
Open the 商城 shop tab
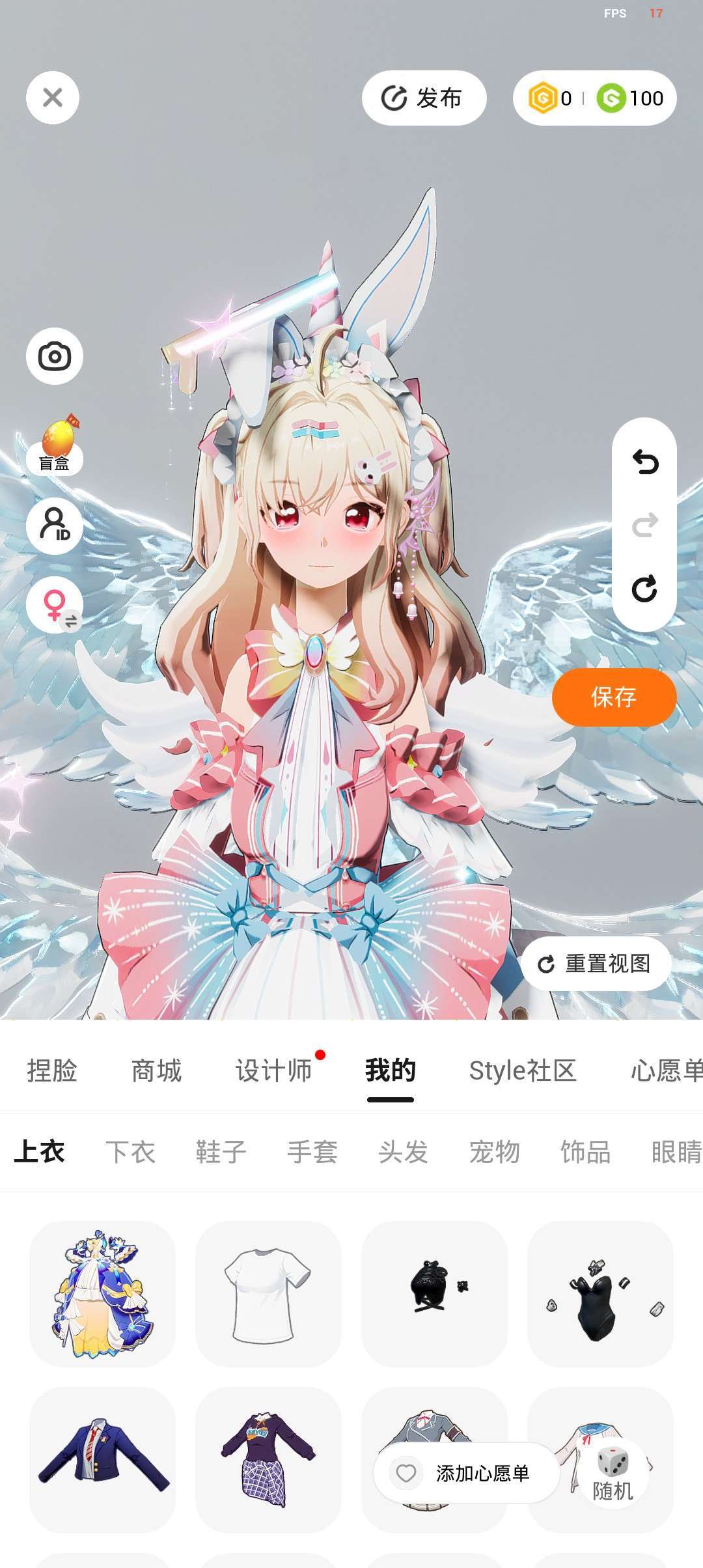pos(156,1071)
